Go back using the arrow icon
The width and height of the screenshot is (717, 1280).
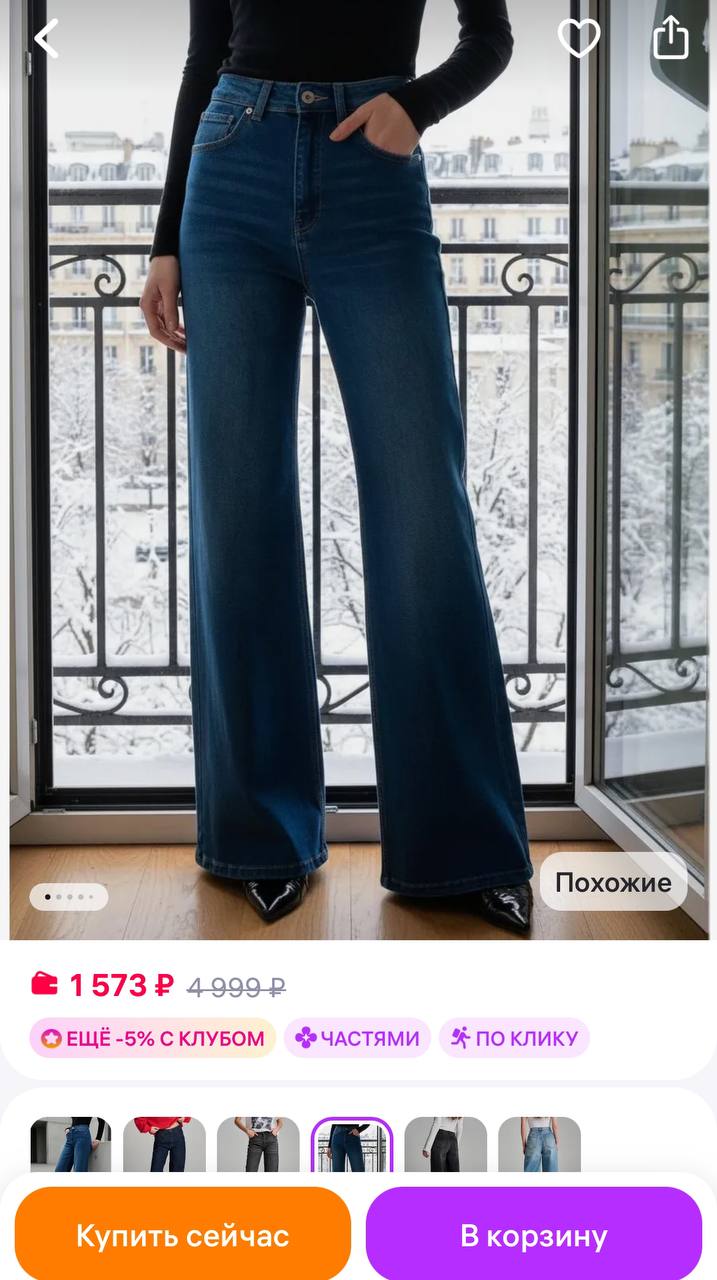click(x=46, y=39)
